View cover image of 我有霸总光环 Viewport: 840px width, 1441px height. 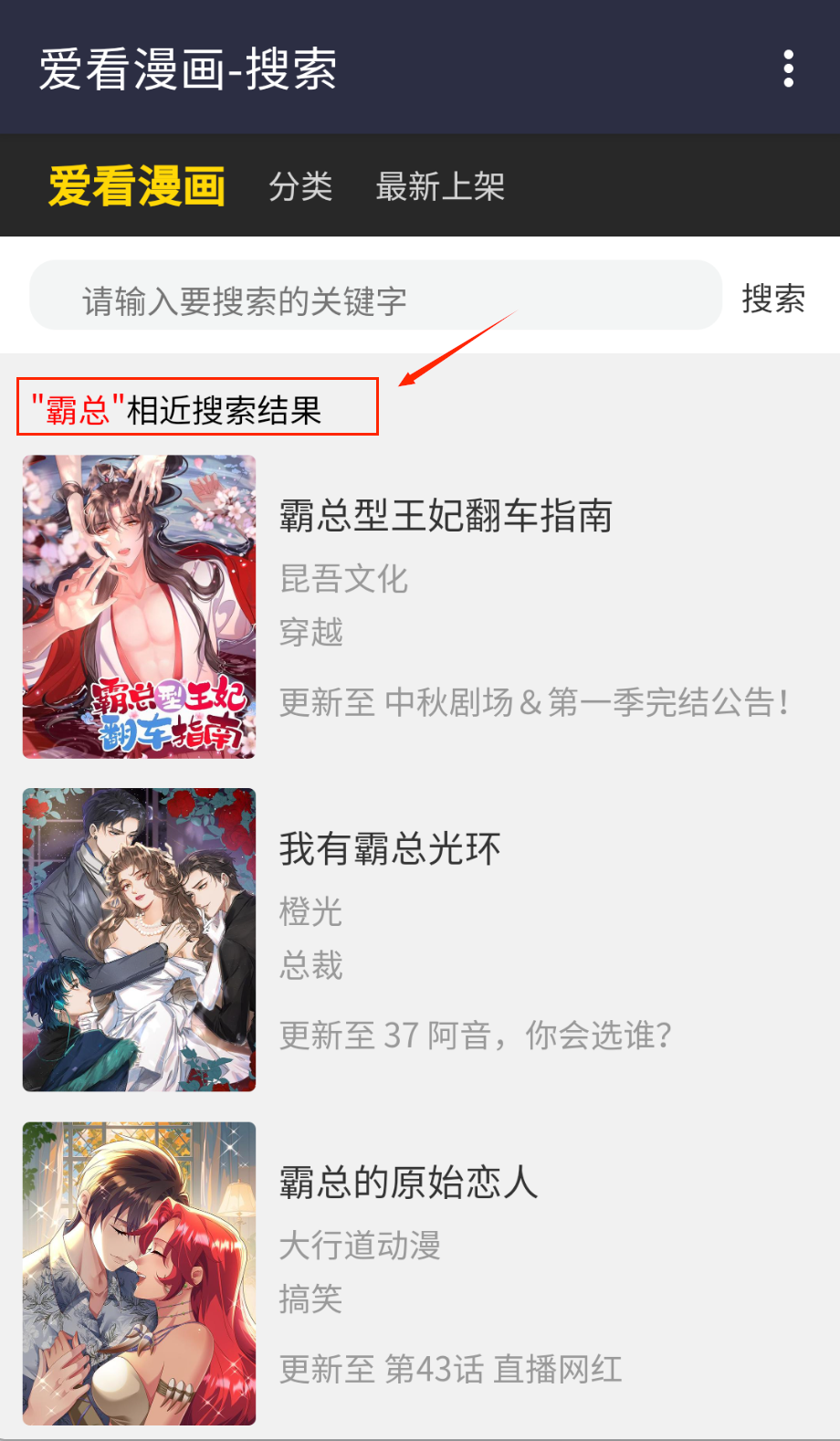point(139,940)
